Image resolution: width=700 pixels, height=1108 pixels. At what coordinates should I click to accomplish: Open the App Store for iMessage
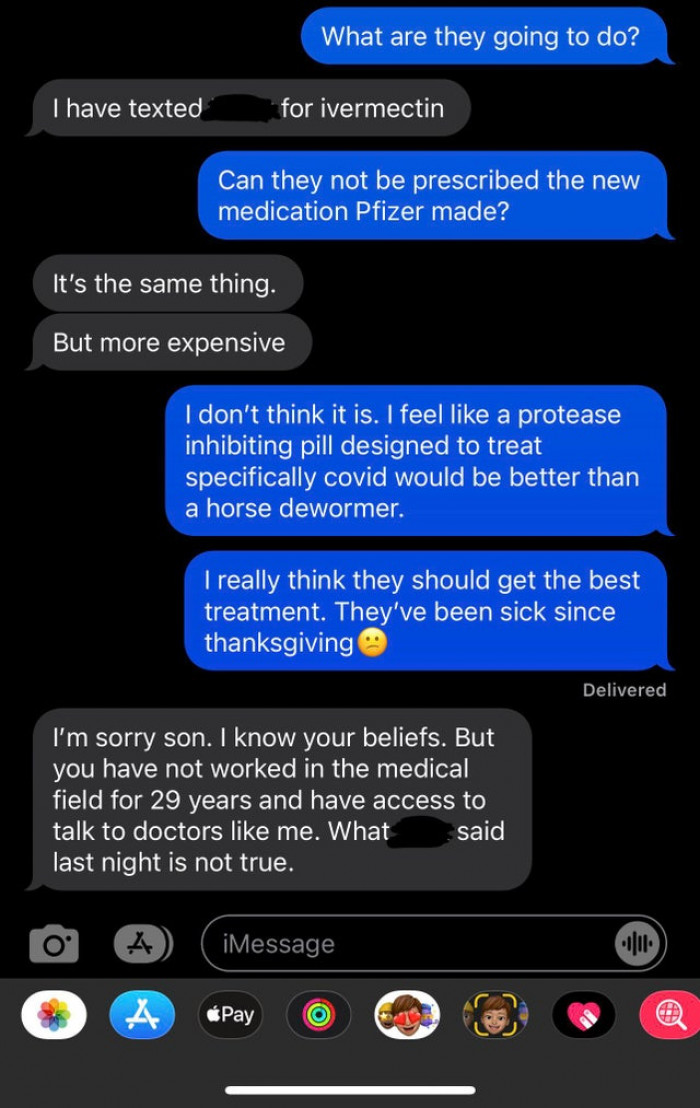tap(141, 1015)
